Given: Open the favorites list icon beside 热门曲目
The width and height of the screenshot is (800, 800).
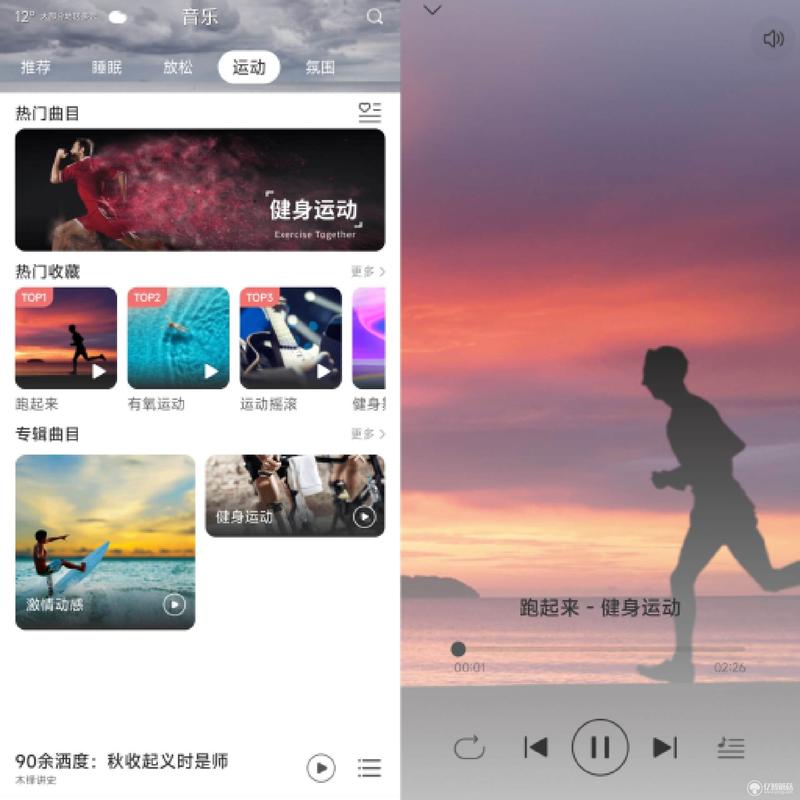Looking at the screenshot, I should click(369, 113).
